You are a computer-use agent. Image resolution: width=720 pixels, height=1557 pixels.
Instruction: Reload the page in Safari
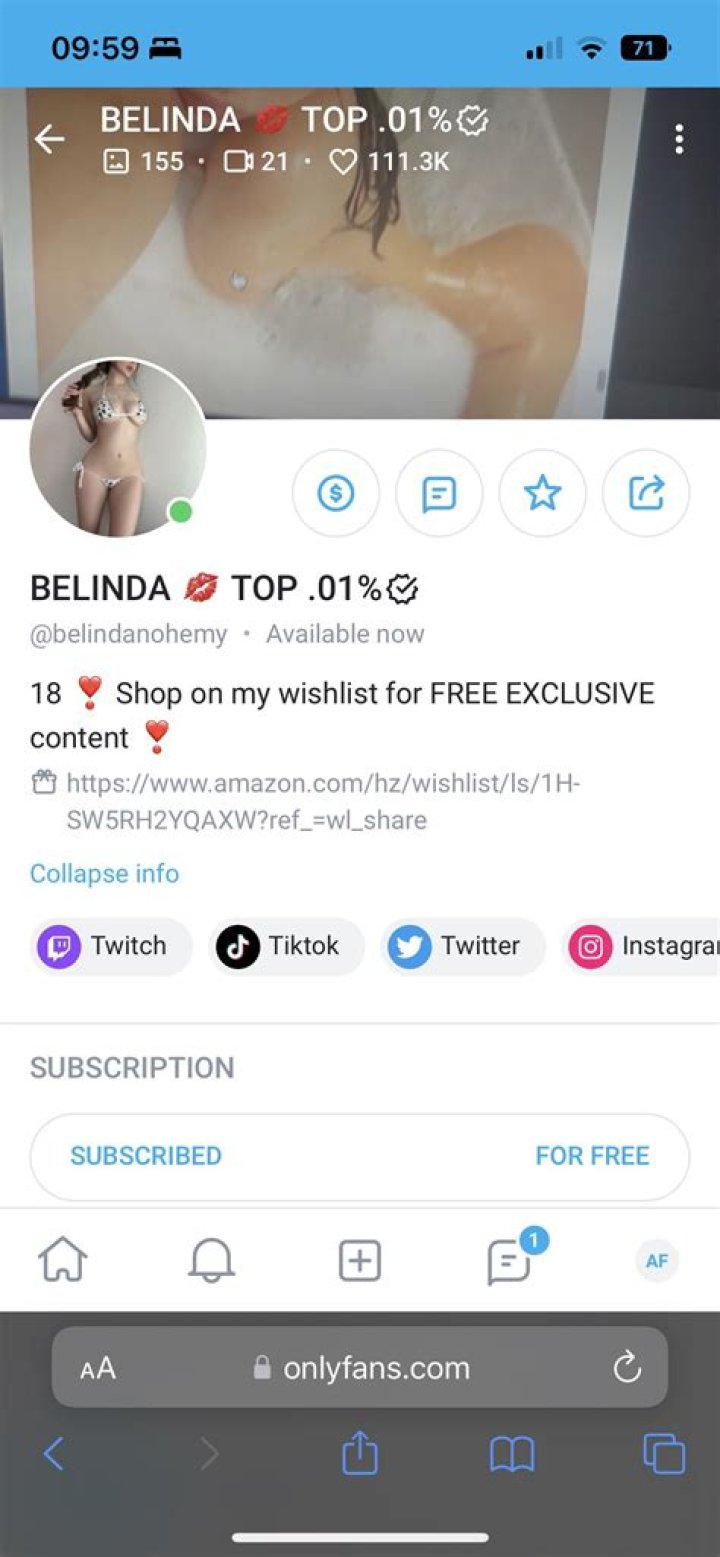[626, 1368]
